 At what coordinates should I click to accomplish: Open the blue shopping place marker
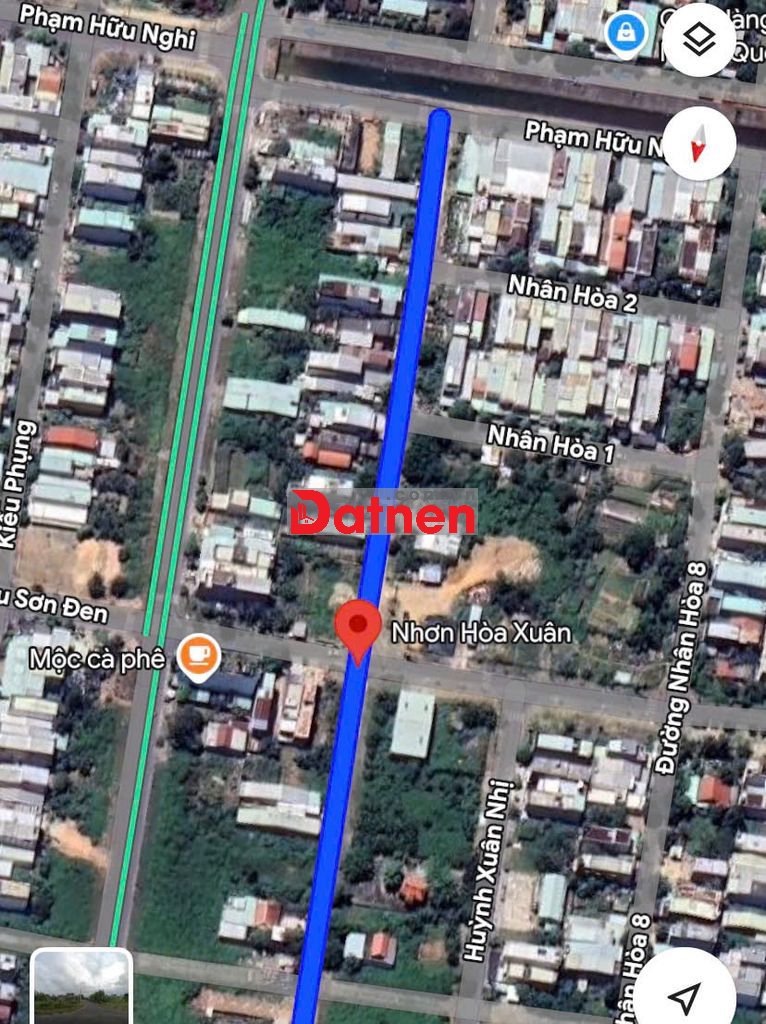pyautogui.click(x=627, y=34)
